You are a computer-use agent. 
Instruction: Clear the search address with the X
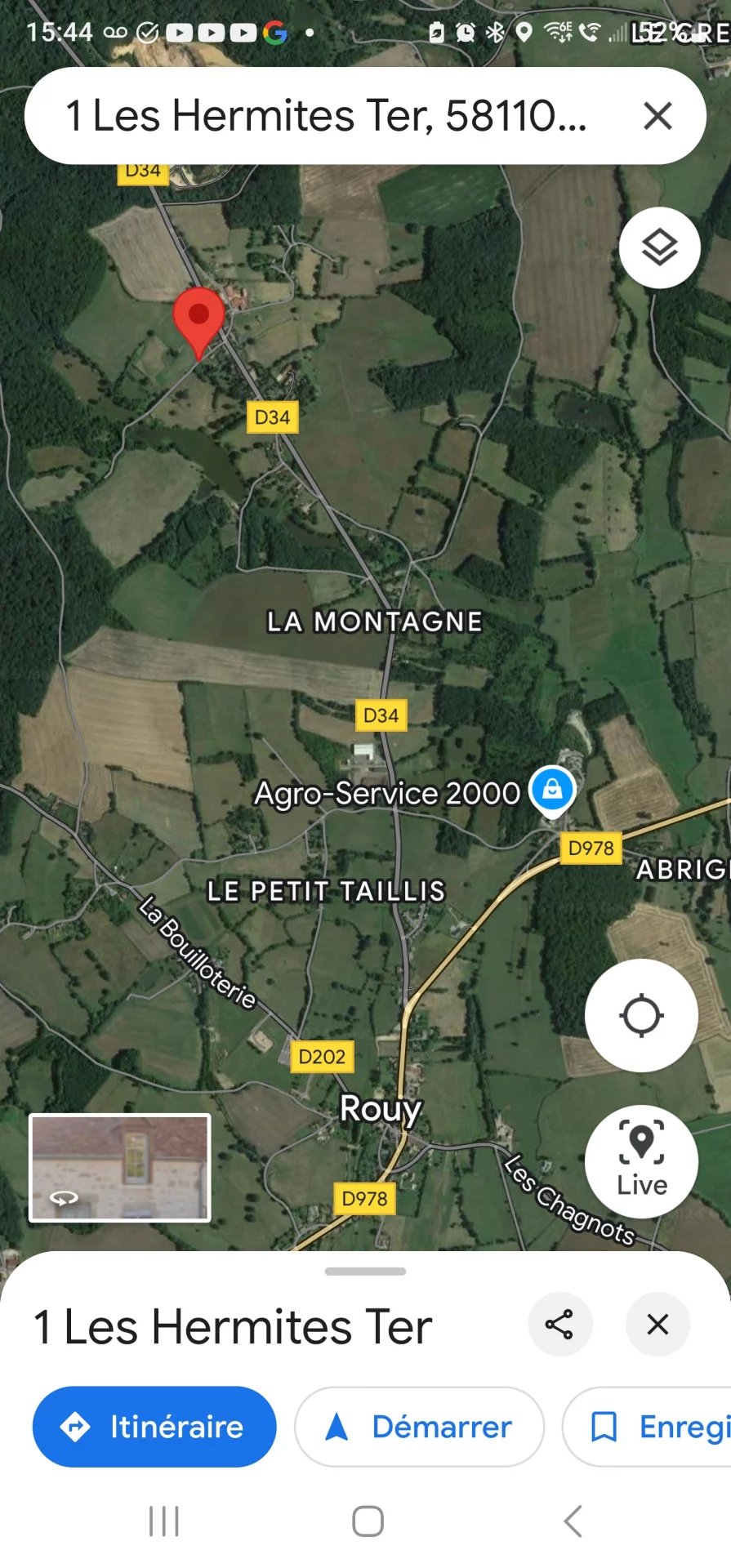pyautogui.click(x=657, y=116)
